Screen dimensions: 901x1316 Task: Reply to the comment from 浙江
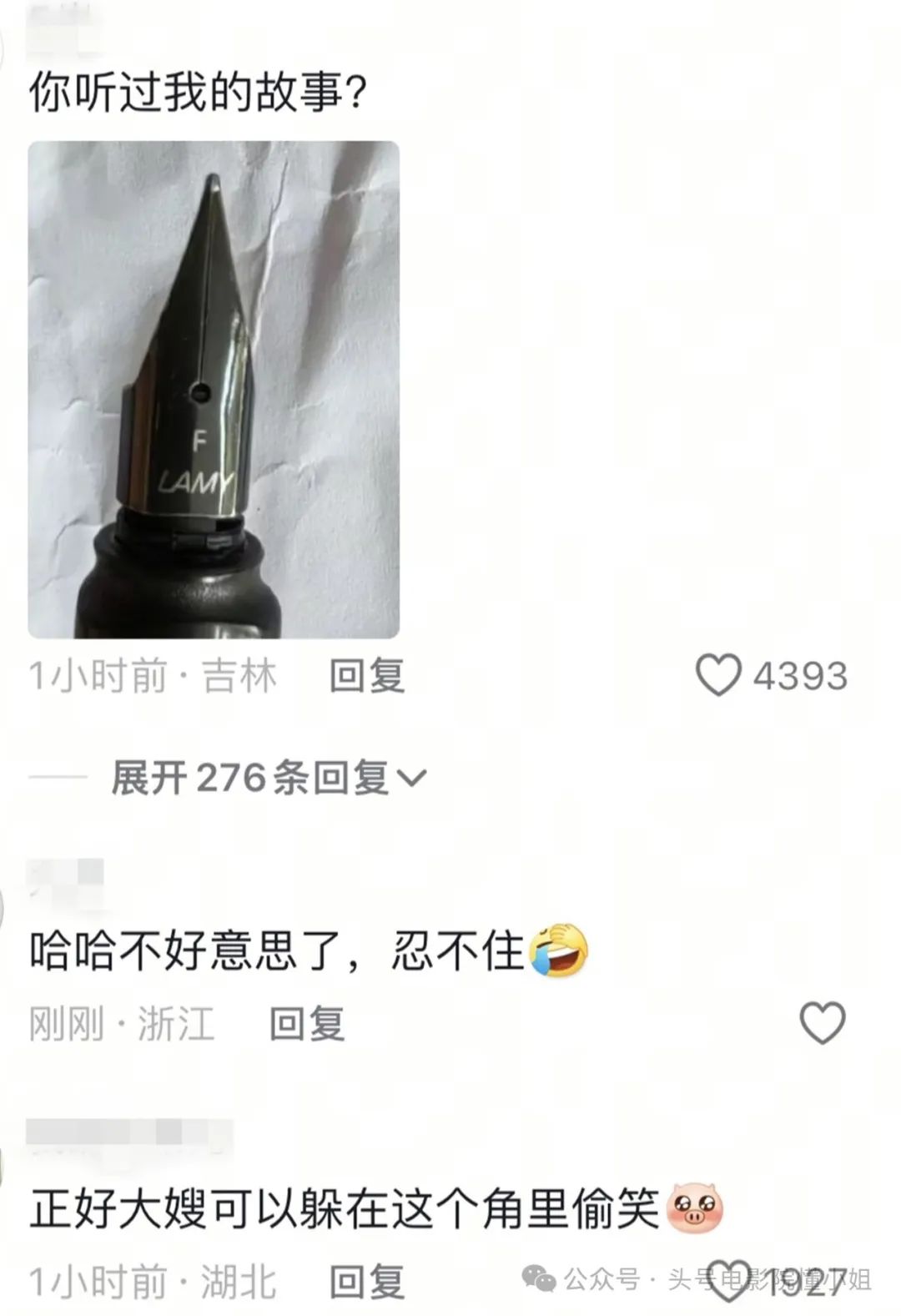click(306, 1023)
